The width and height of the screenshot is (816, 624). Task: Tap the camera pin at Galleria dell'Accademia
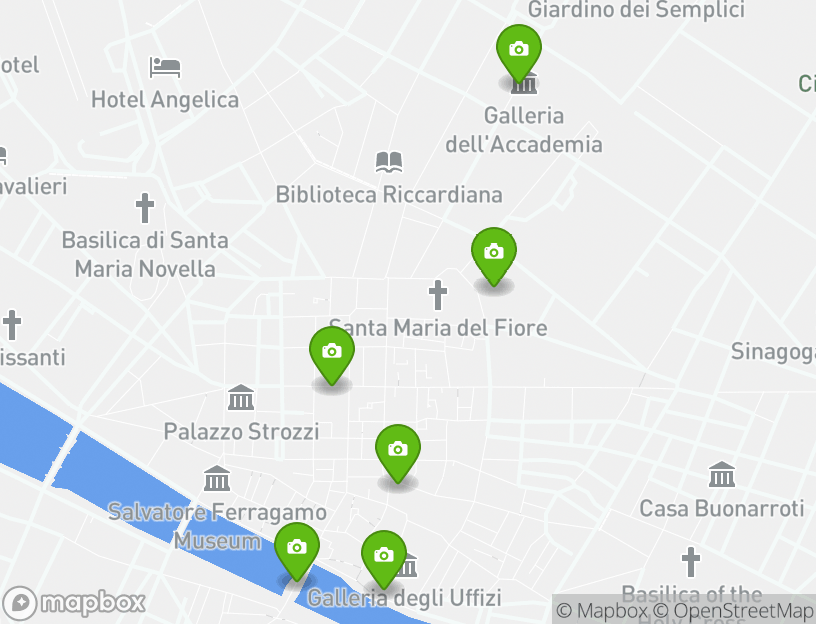(x=518, y=50)
